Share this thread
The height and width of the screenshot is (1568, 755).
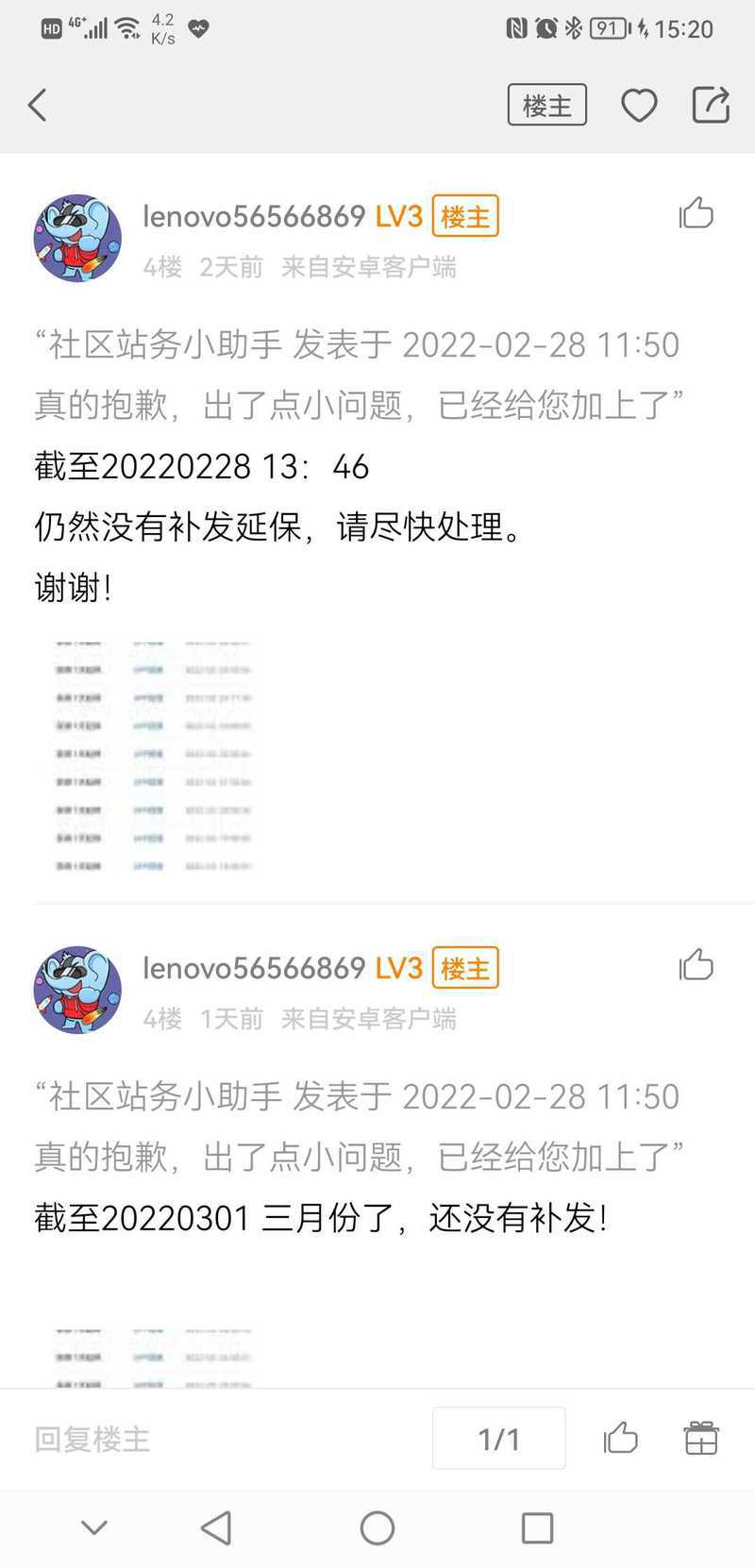tap(711, 105)
